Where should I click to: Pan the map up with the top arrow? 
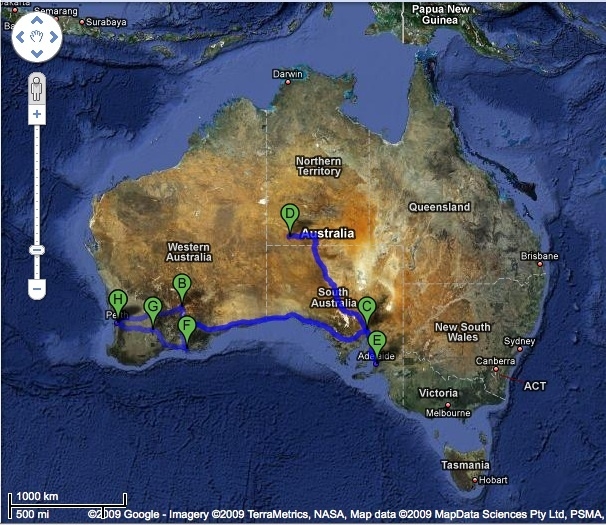36,21
